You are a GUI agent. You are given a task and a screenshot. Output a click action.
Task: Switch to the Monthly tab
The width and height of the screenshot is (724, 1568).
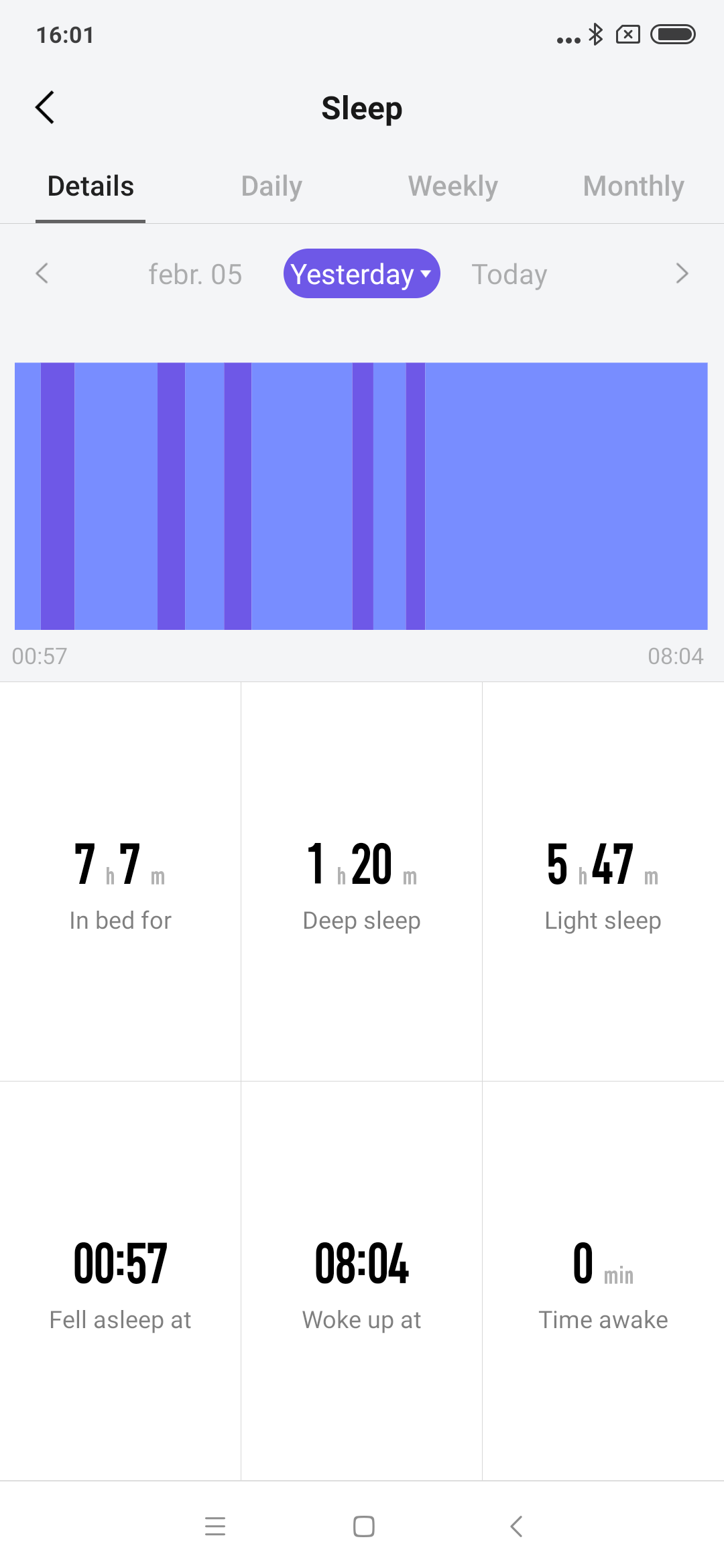(x=633, y=186)
